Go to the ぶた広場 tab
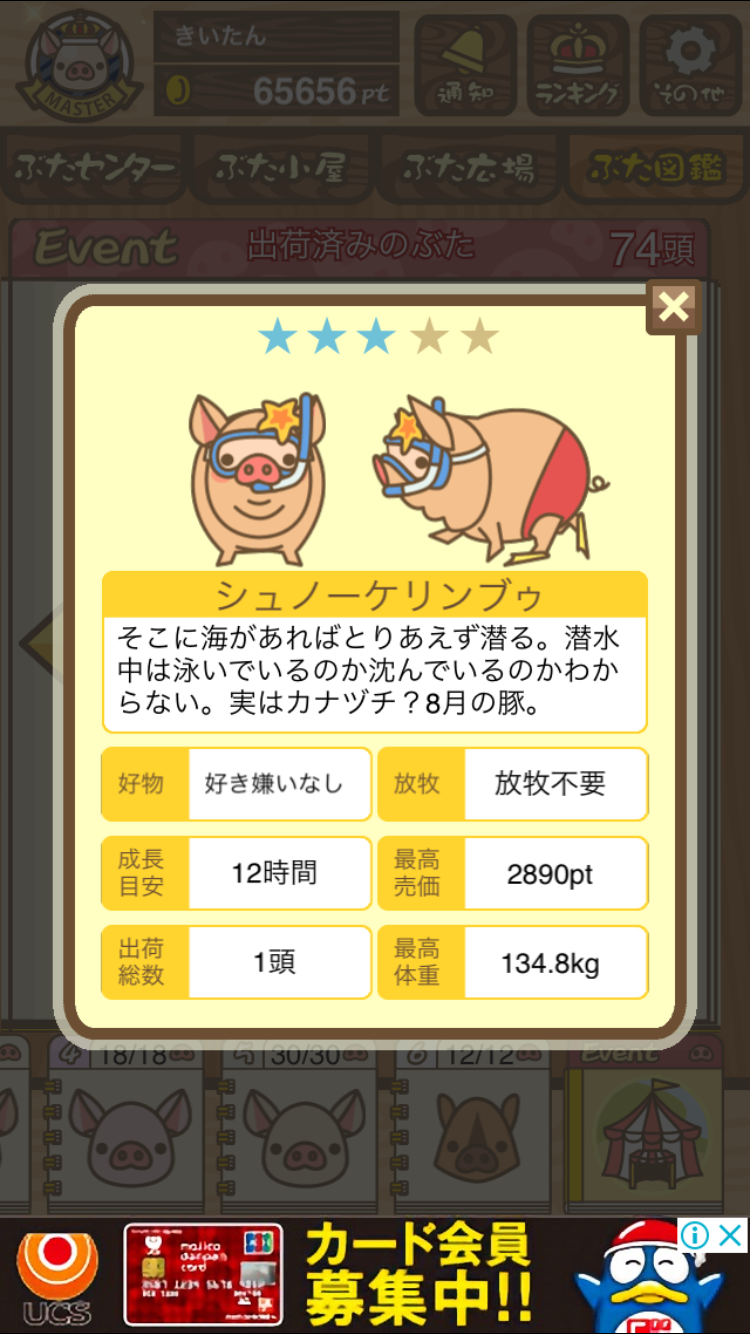The width and height of the screenshot is (750, 1334). click(469, 168)
